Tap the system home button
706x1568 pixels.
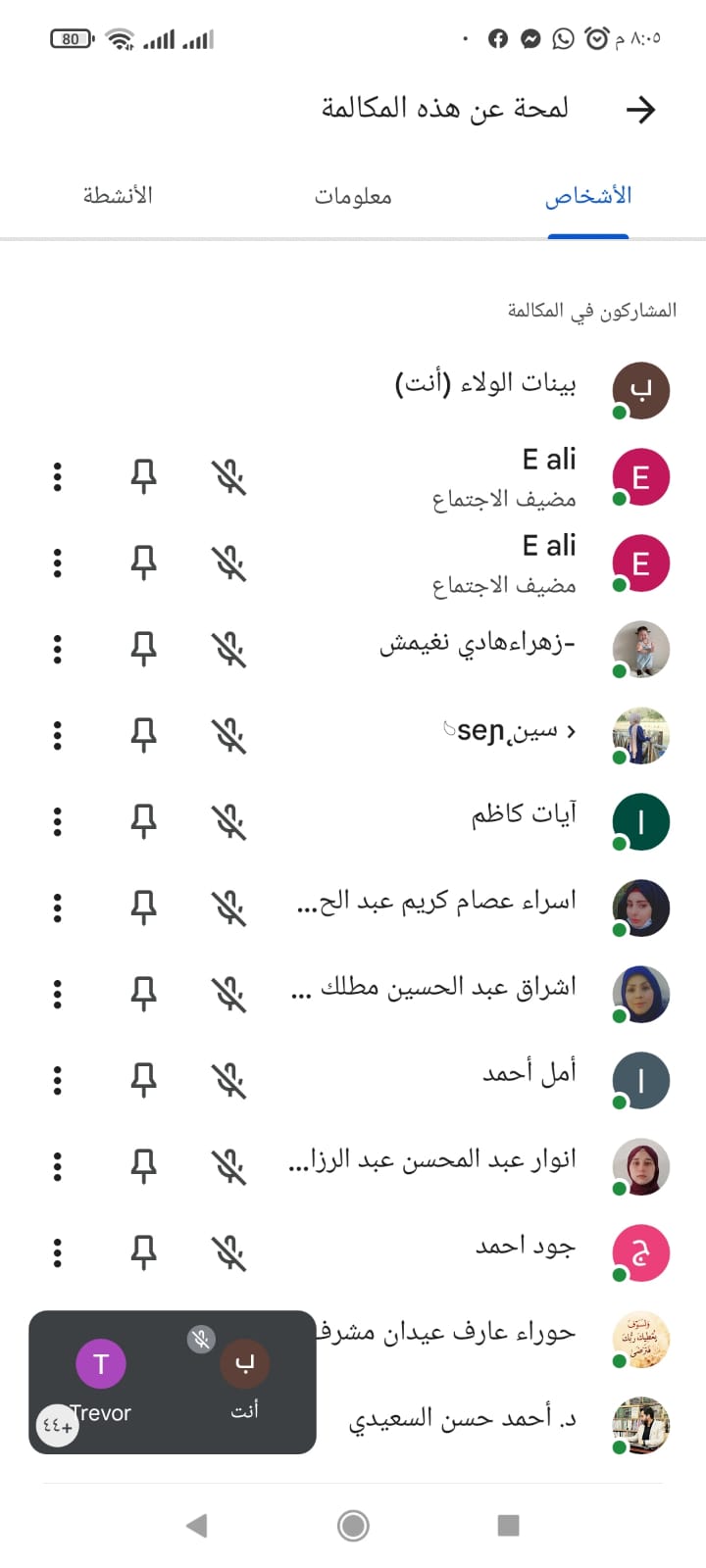[x=353, y=1525]
